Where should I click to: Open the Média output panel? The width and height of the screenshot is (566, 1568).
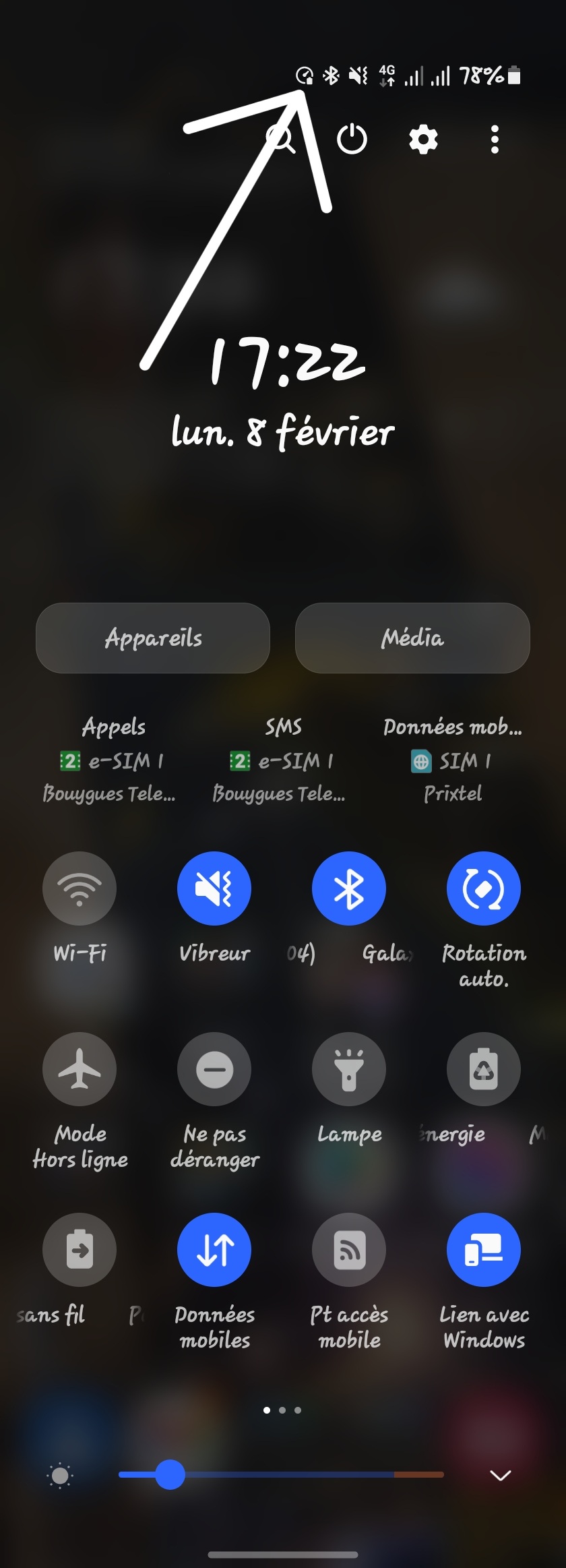pyautogui.click(x=412, y=638)
